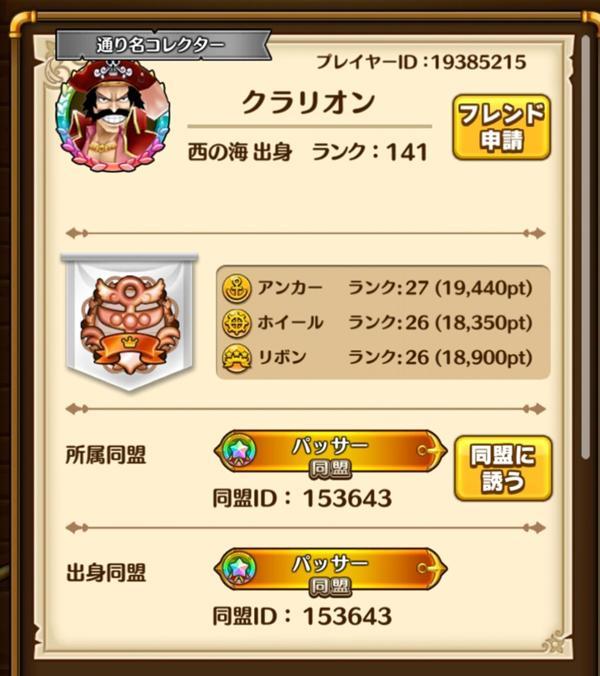
Task: Open the パッサー alliance under 出身同盟
Action: coord(330,572)
